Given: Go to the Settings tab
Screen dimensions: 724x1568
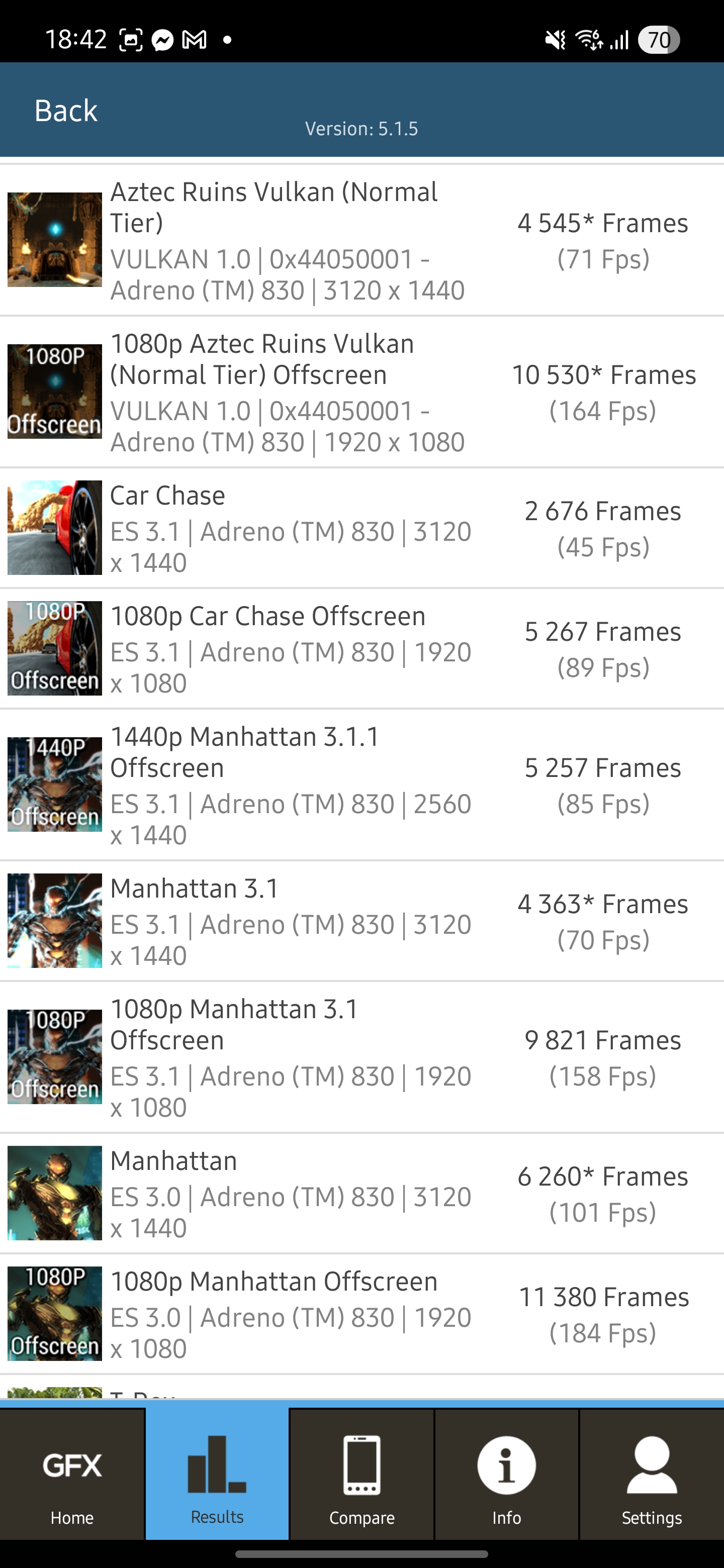Looking at the screenshot, I should click(x=652, y=1474).
